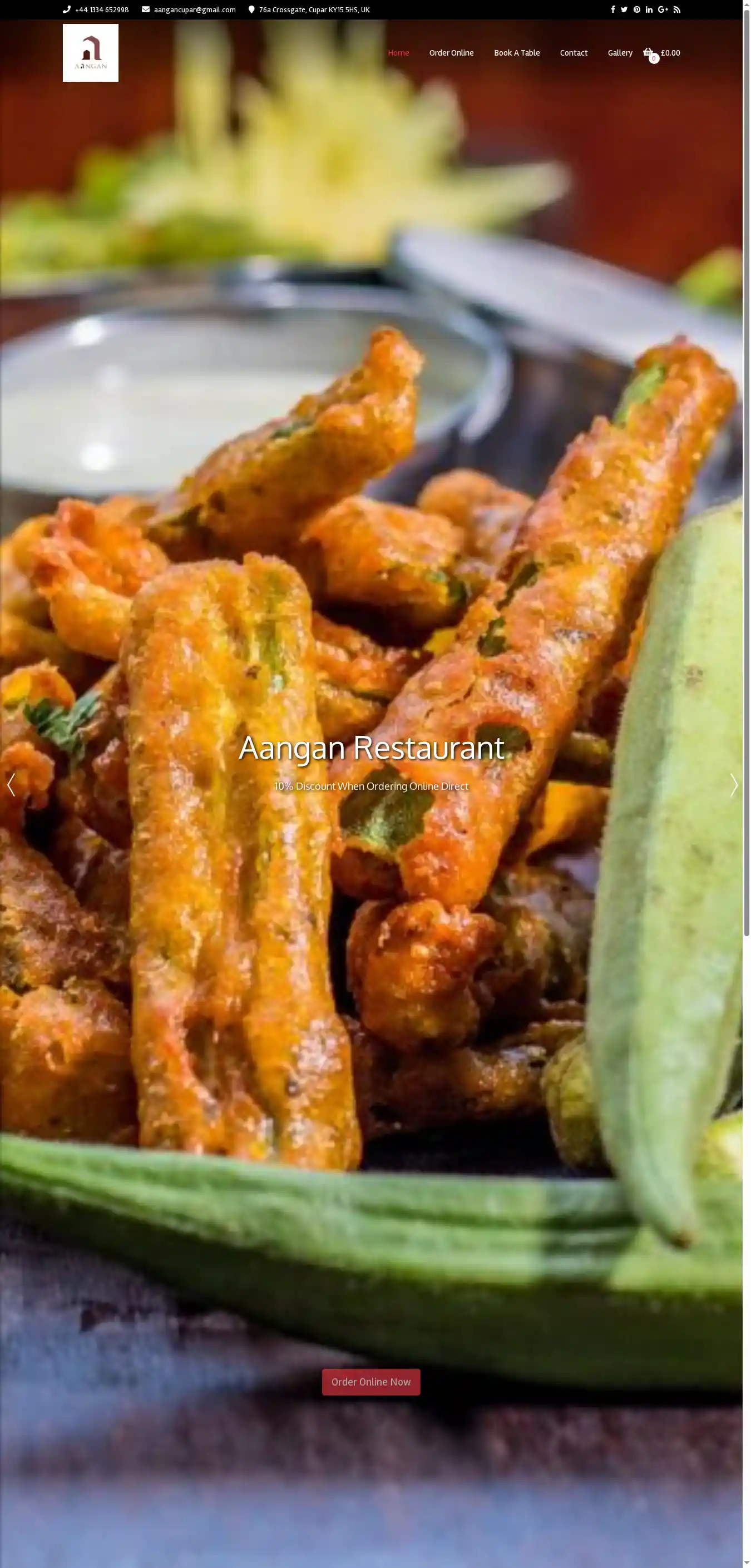Open the Pinterest icon
751x1568 pixels.
[636, 10]
